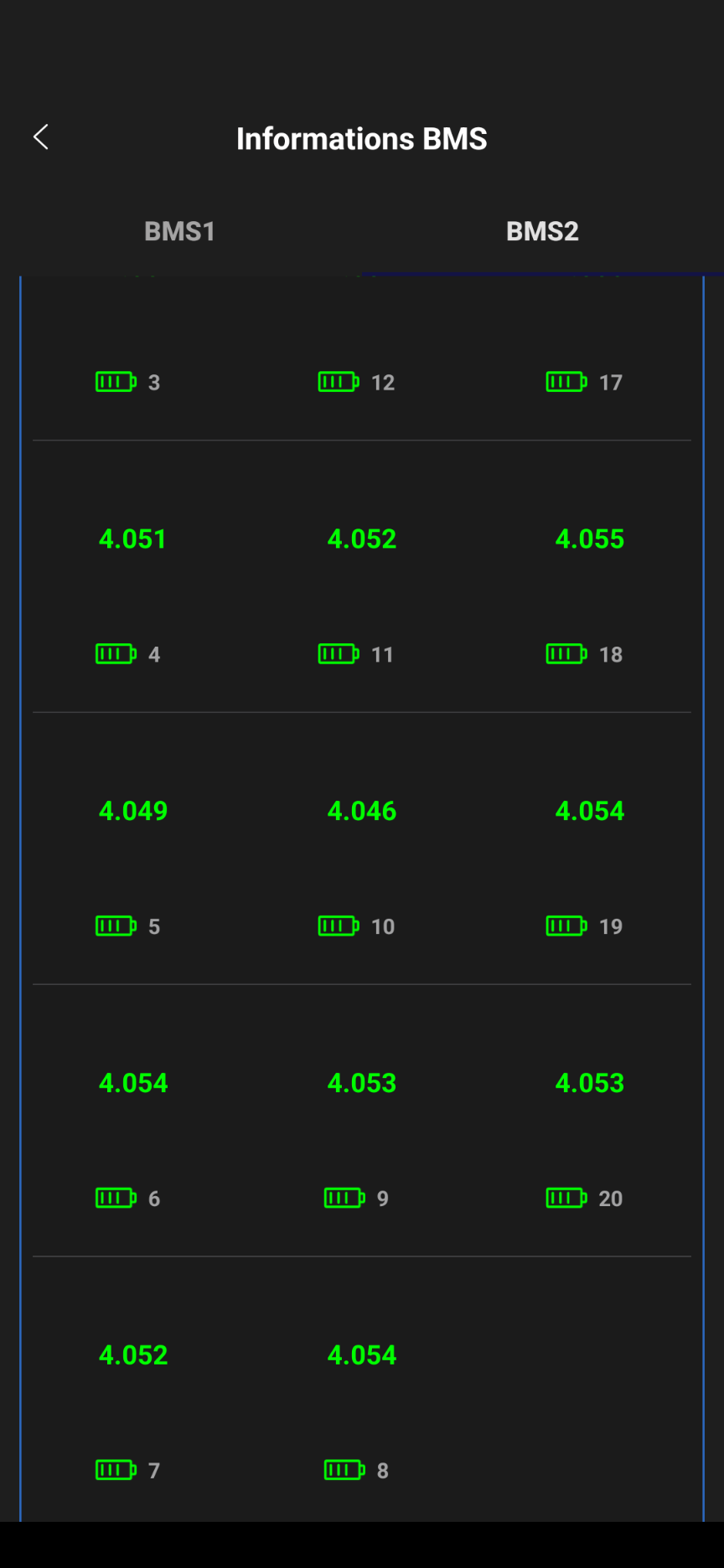Switch to the BMS1 tab
The height and width of the screenshot is (1568, 724).
click(180, 231)
